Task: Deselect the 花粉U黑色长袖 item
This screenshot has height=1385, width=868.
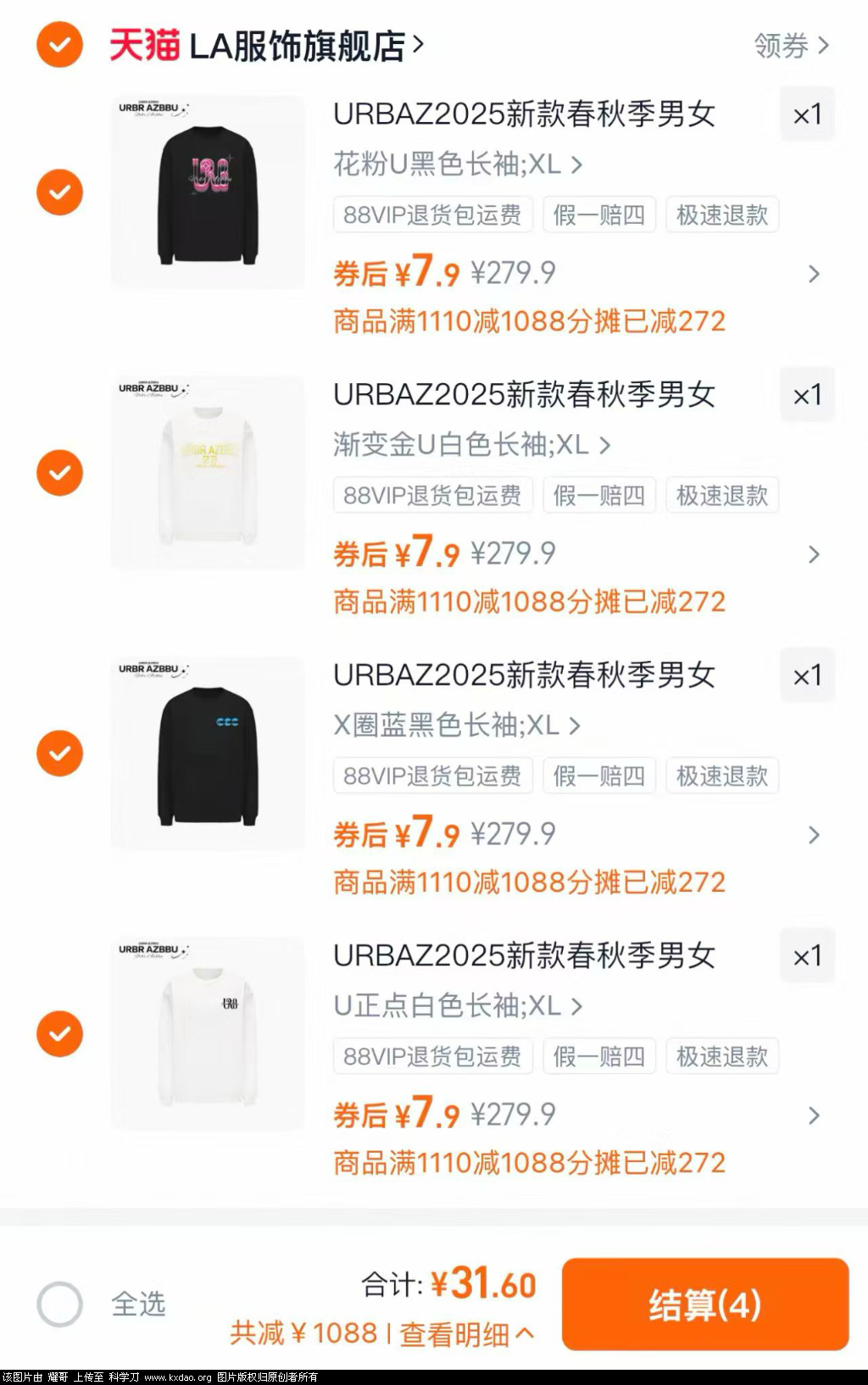Action: pos(59,192)
